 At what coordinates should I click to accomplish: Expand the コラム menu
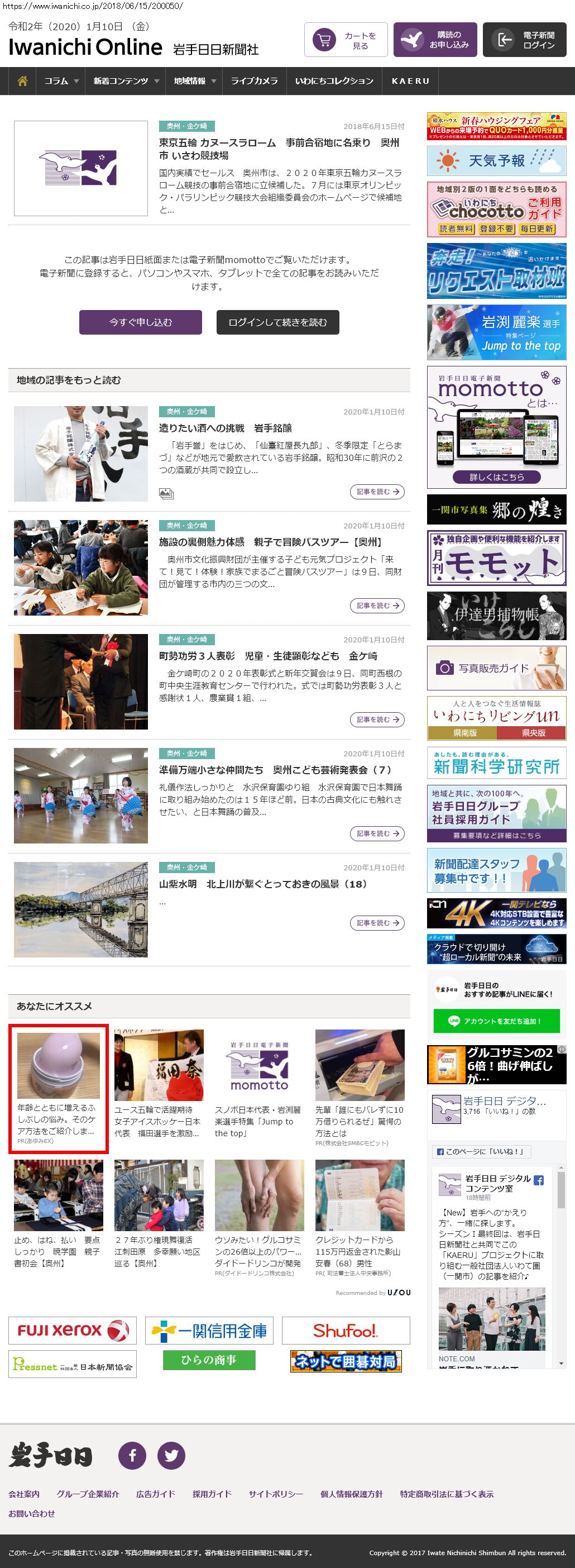[x=61, y=81]
